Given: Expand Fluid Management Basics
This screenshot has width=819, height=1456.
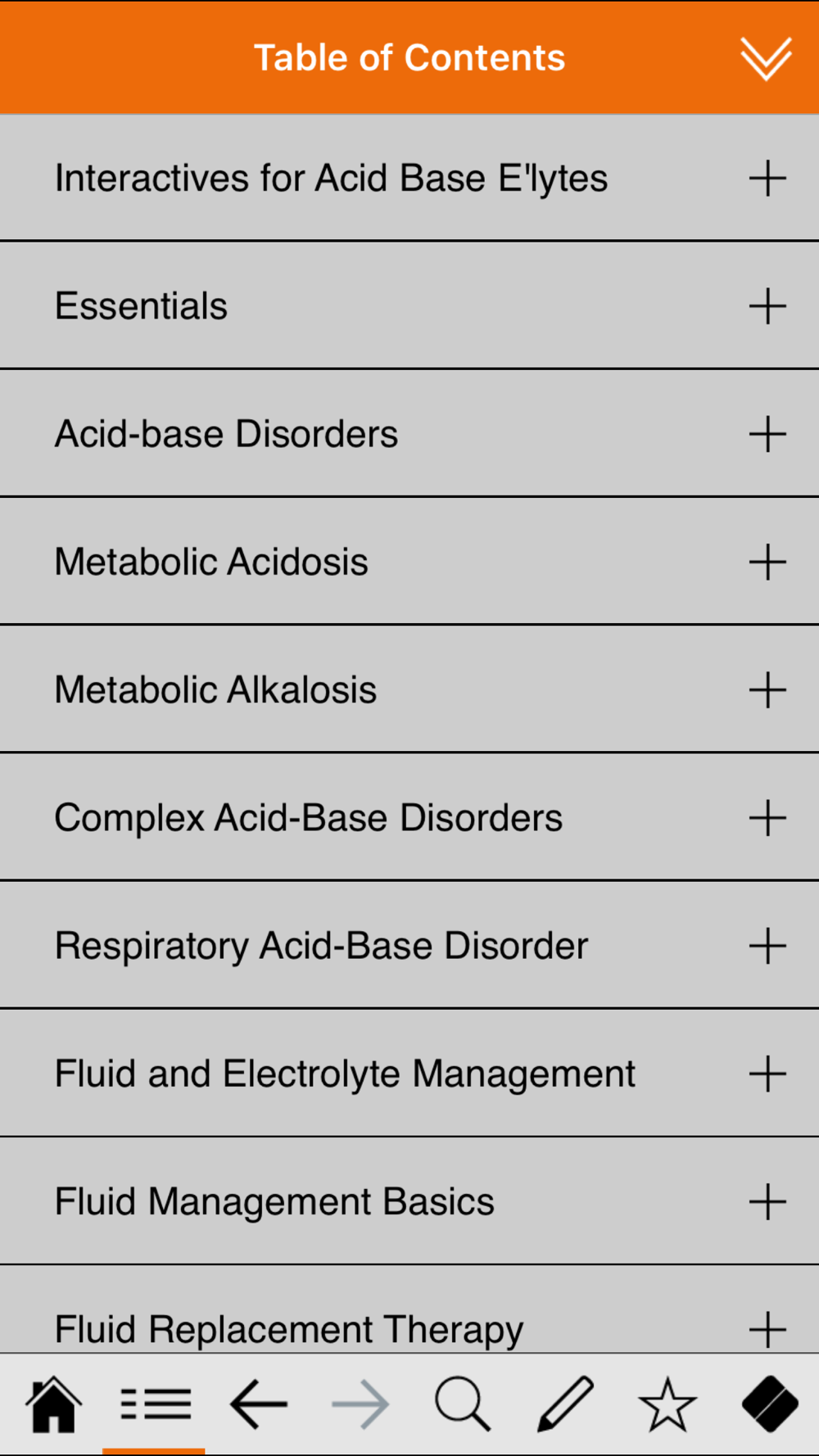Looking at the screenshot, I should [x=767, y=1201].
